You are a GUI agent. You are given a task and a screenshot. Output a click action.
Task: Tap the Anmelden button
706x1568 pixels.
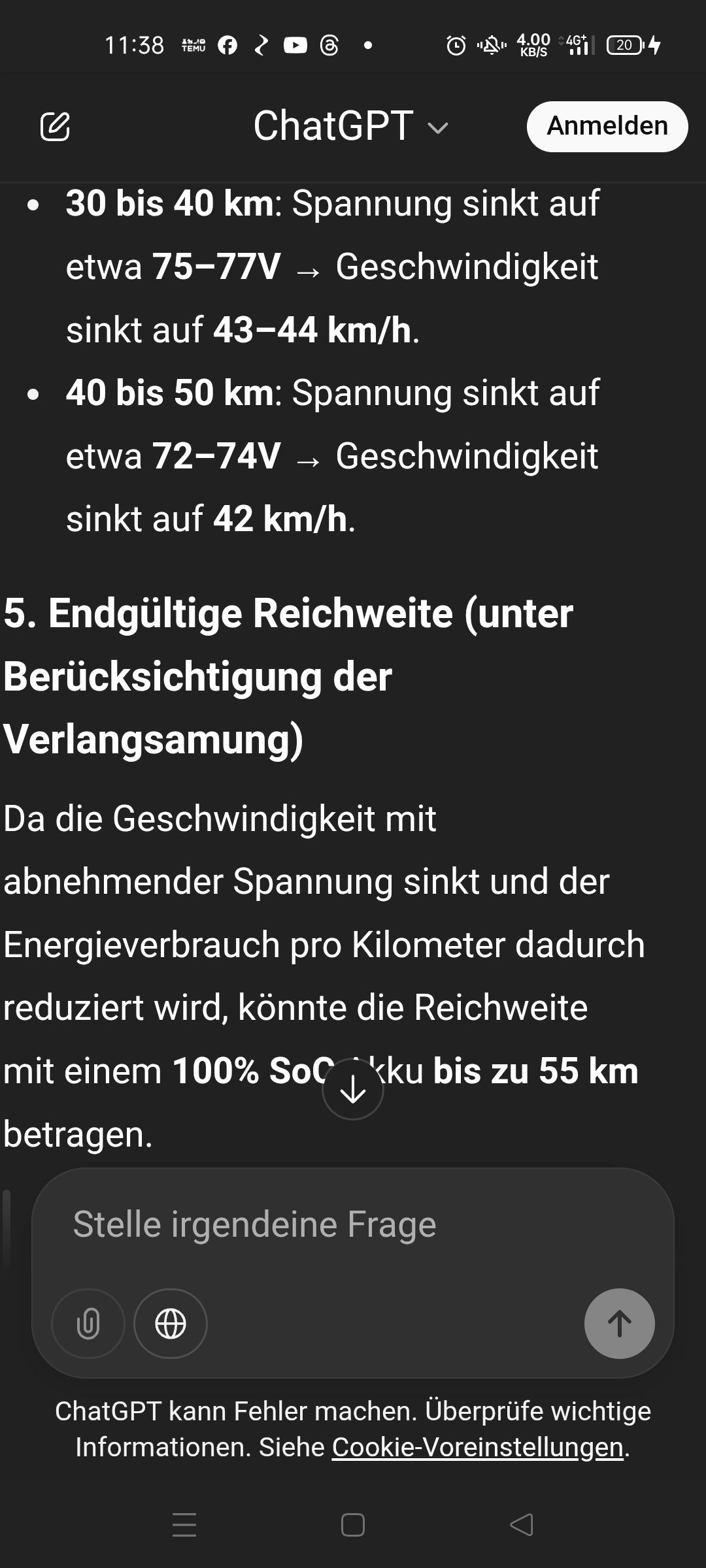coord(607,126)
